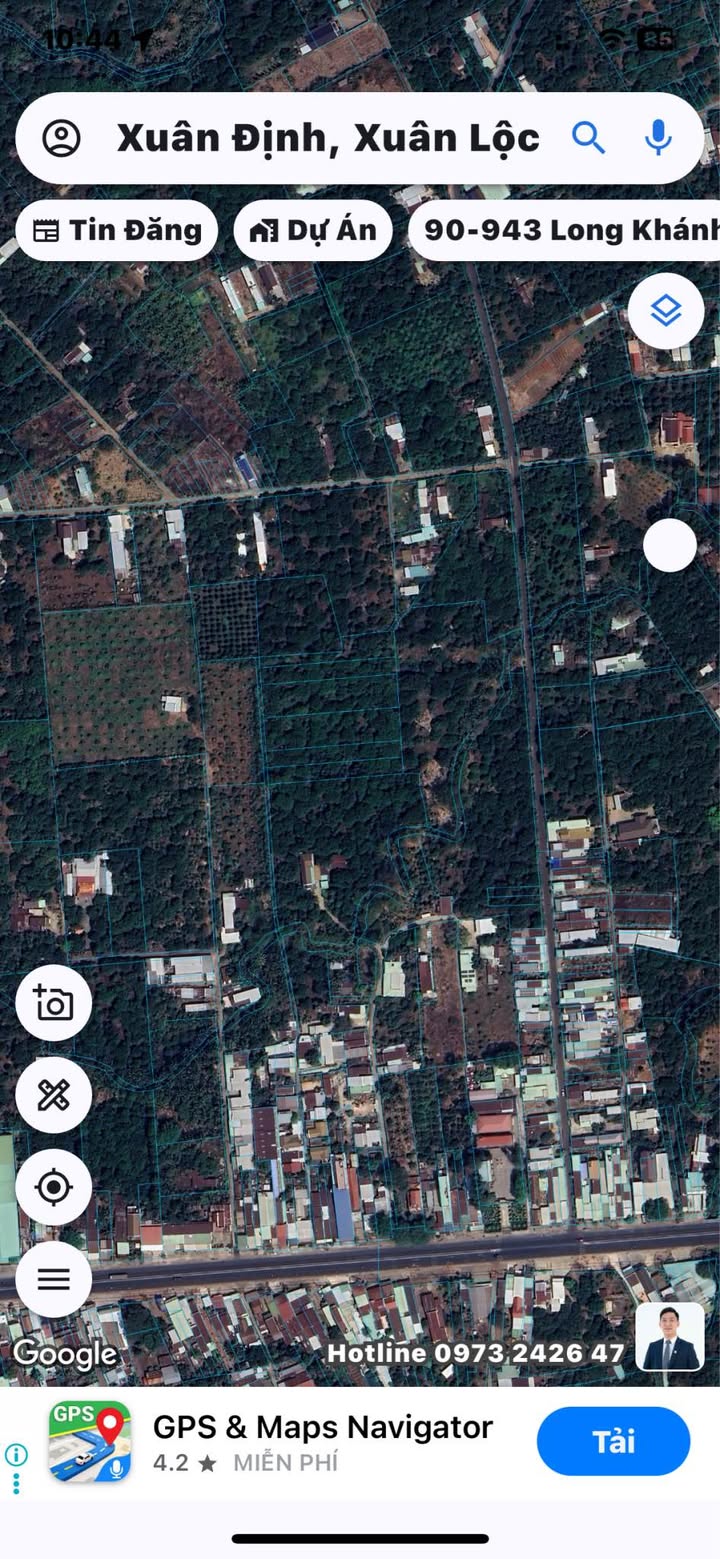The image size is (720, 1559).
Task: Open the ruler measuring tool
Action: point(54,1095)
